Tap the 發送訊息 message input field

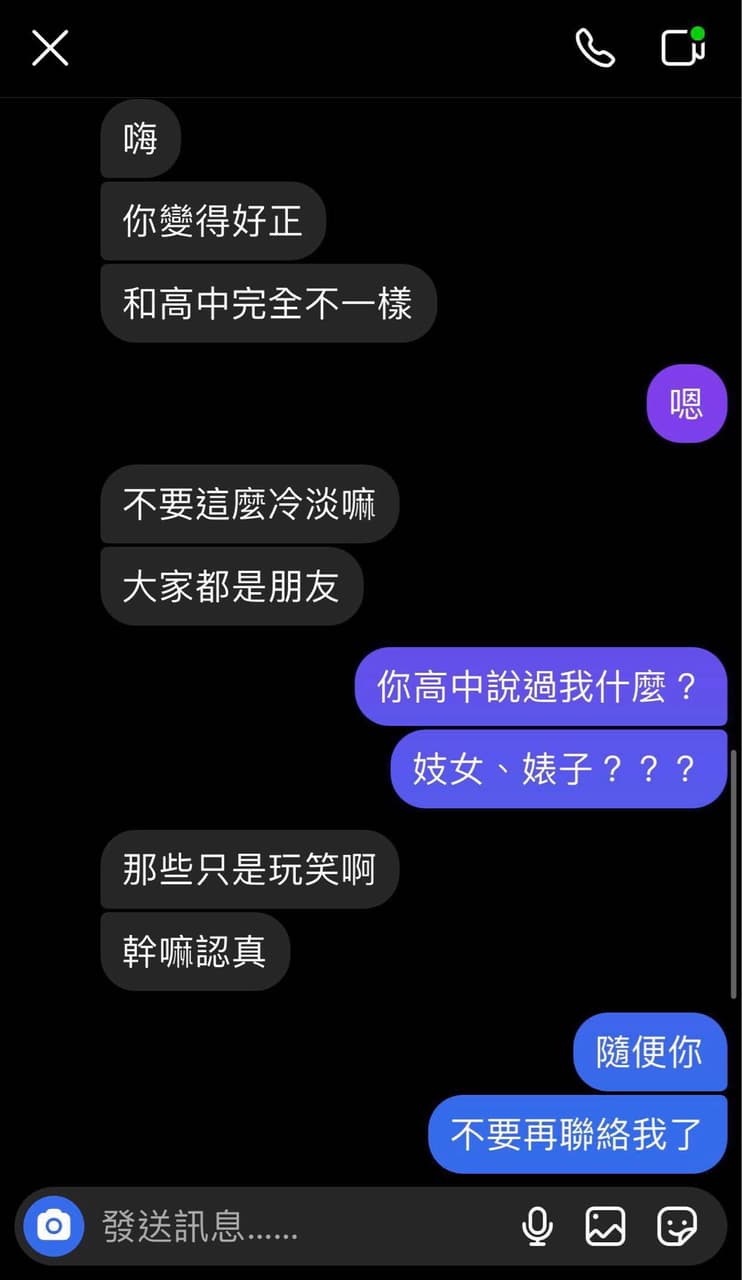(x=300, y=1226)
